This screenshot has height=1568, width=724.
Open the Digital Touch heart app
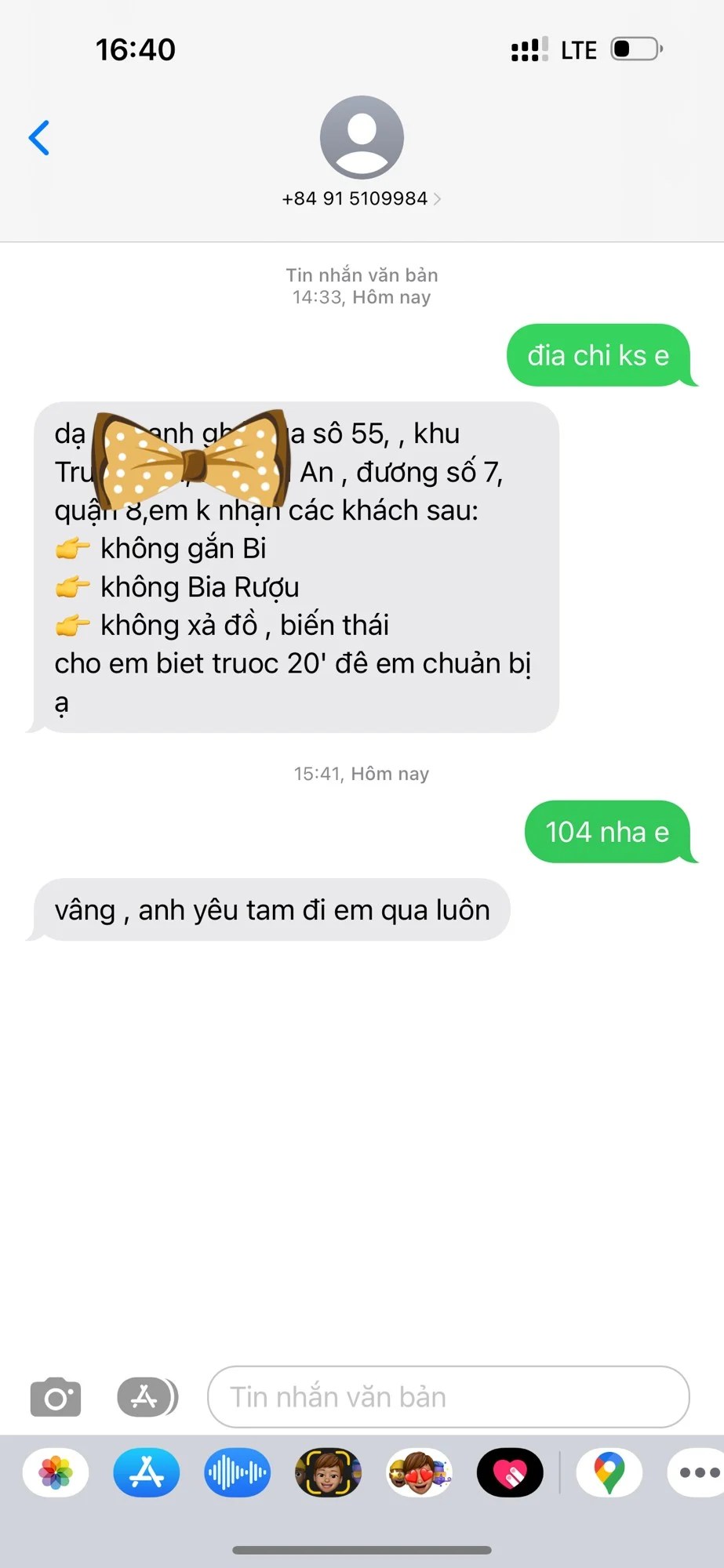coord(510,1473)
